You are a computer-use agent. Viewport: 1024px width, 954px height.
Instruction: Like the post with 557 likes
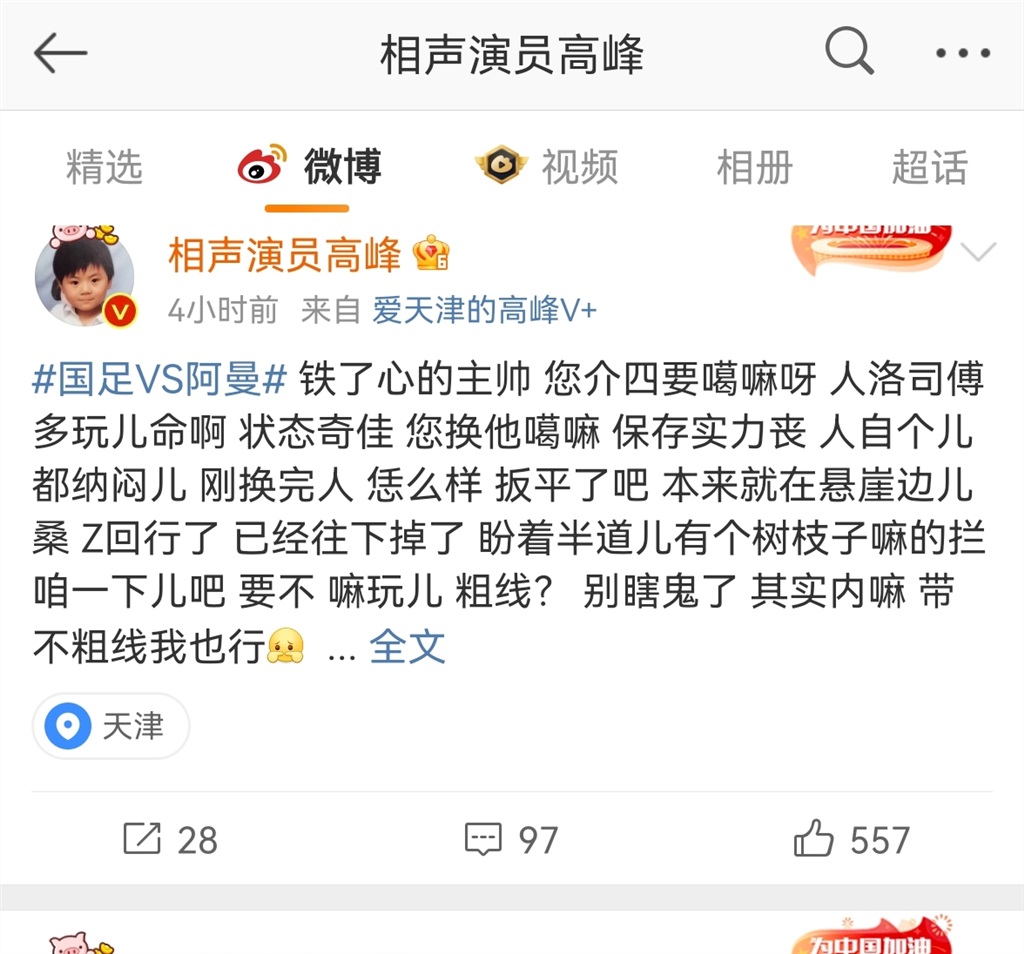point(851,839)
